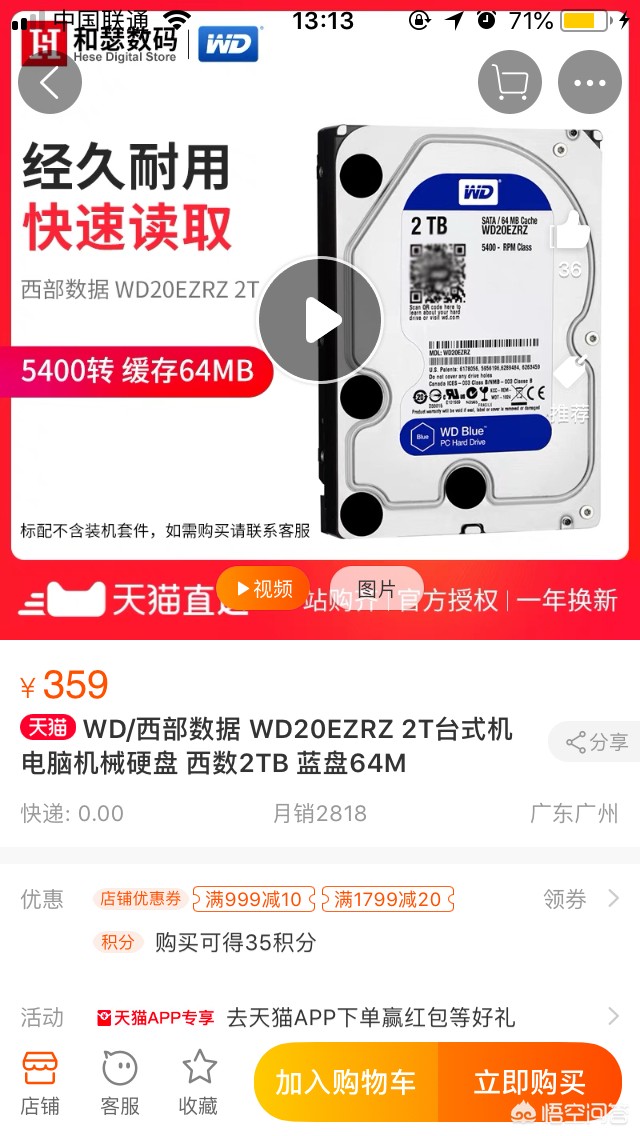This screenshot has width=640, height=1136.
Task: Go back with the top-left arrow
Action: coord(49,83)
